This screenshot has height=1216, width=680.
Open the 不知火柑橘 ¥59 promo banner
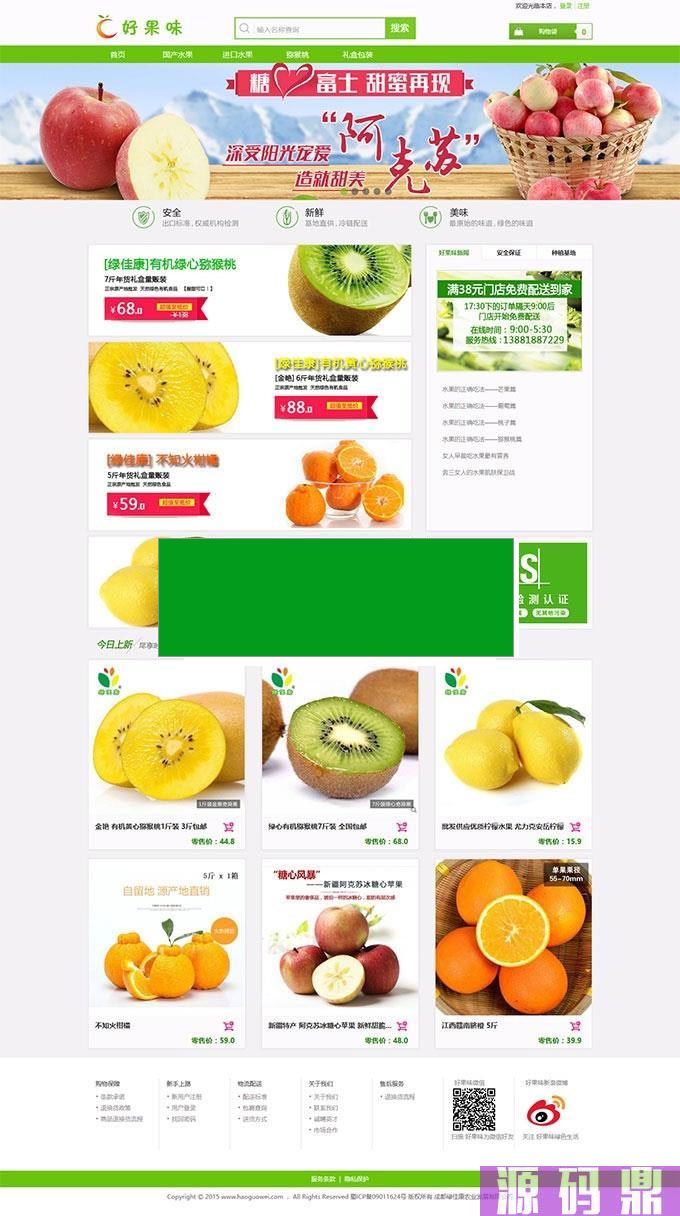(249, 485)
